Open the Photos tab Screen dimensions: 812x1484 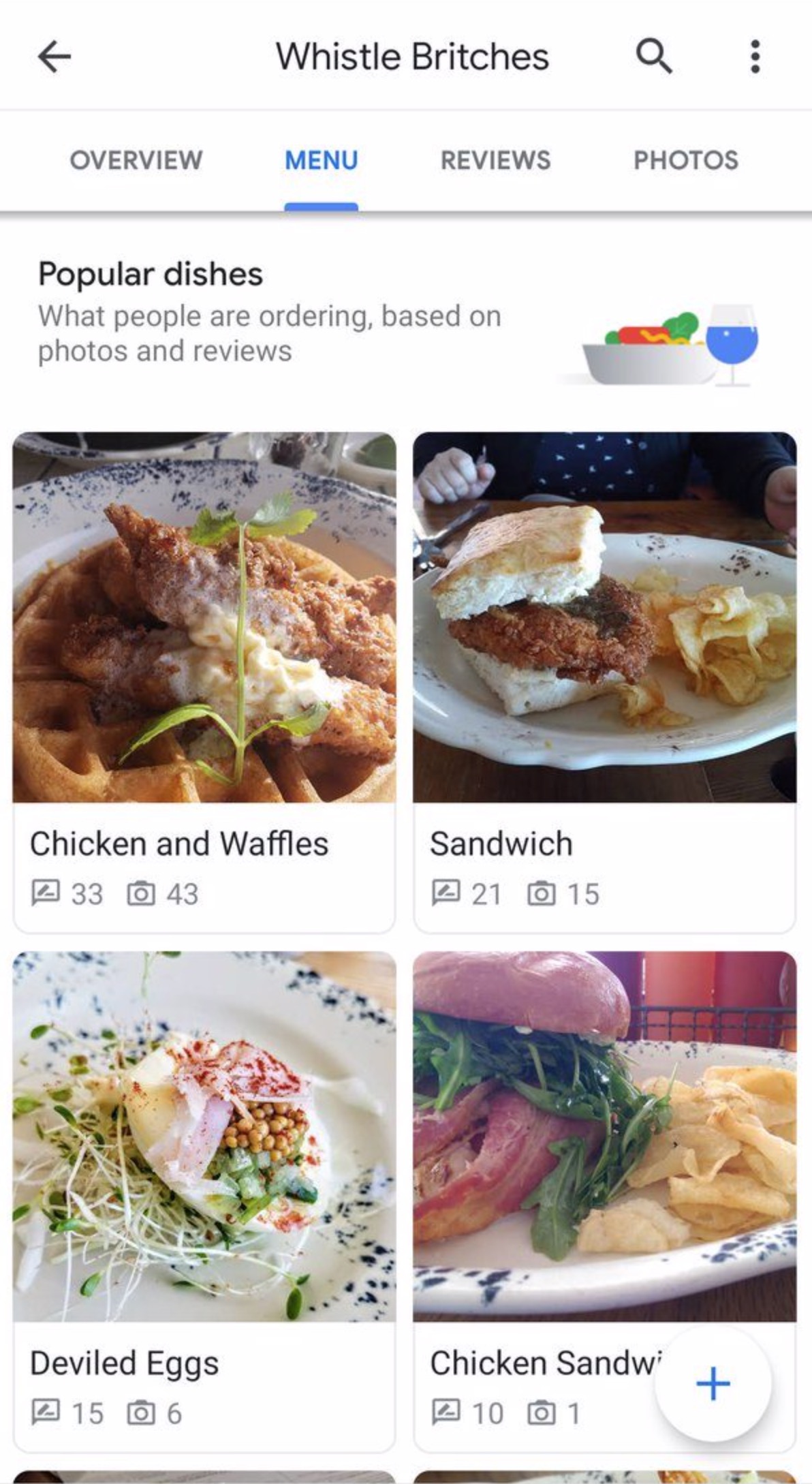point(685,160)
